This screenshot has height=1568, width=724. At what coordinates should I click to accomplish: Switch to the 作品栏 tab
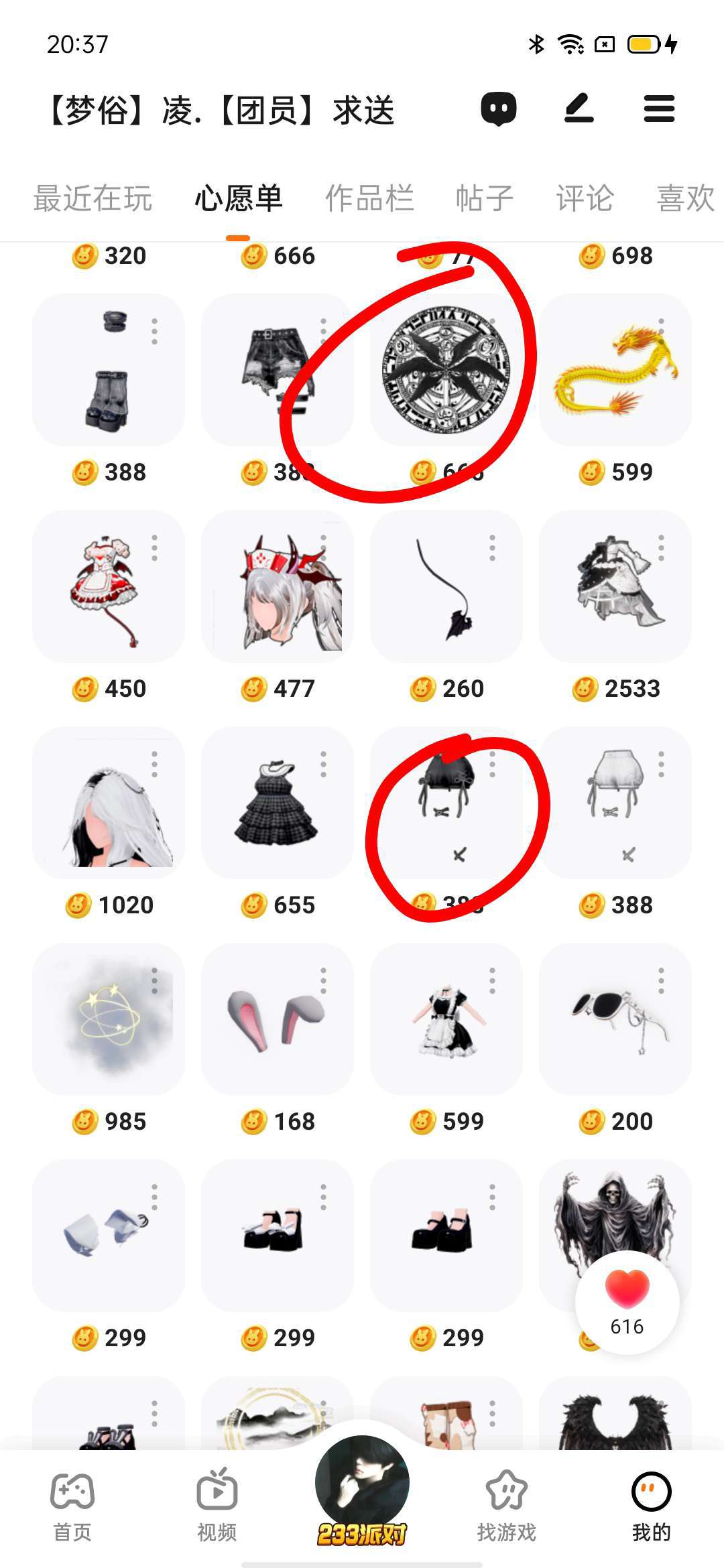click(369, 198)
